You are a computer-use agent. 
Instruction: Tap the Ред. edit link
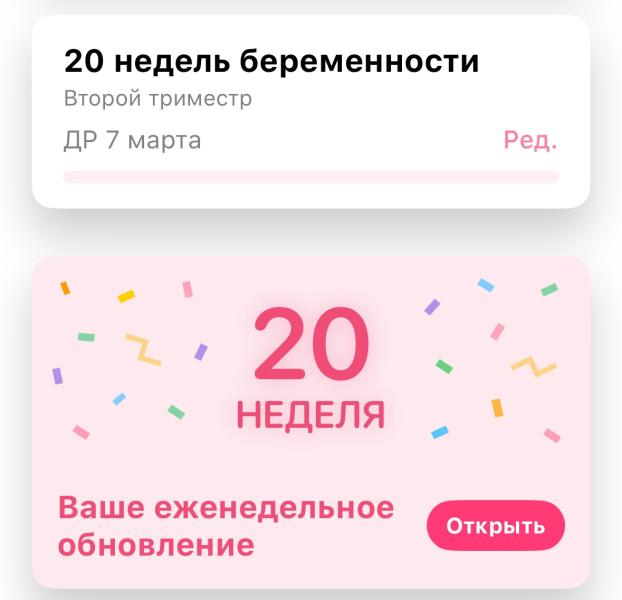[529, 141]
